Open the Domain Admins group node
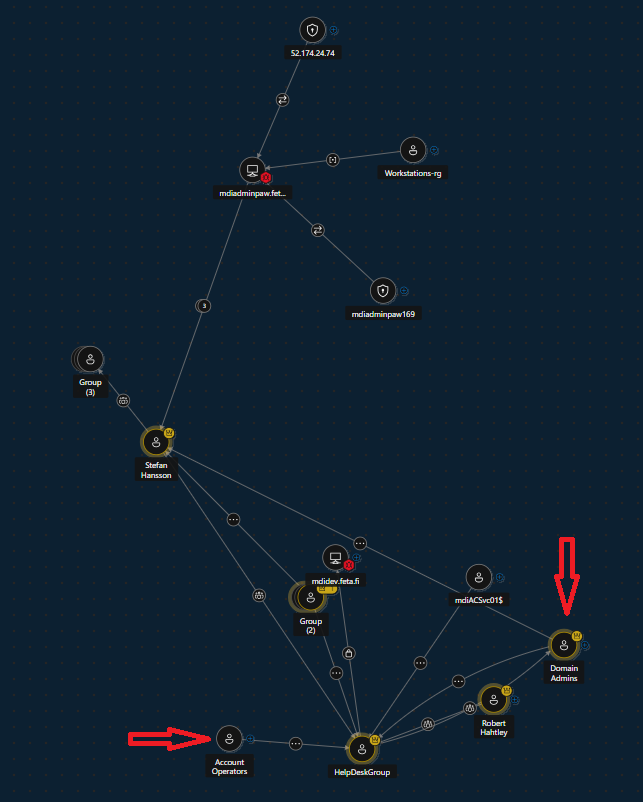Image resolution: width=643 pixels, height=802 pixels. point(564,644)
